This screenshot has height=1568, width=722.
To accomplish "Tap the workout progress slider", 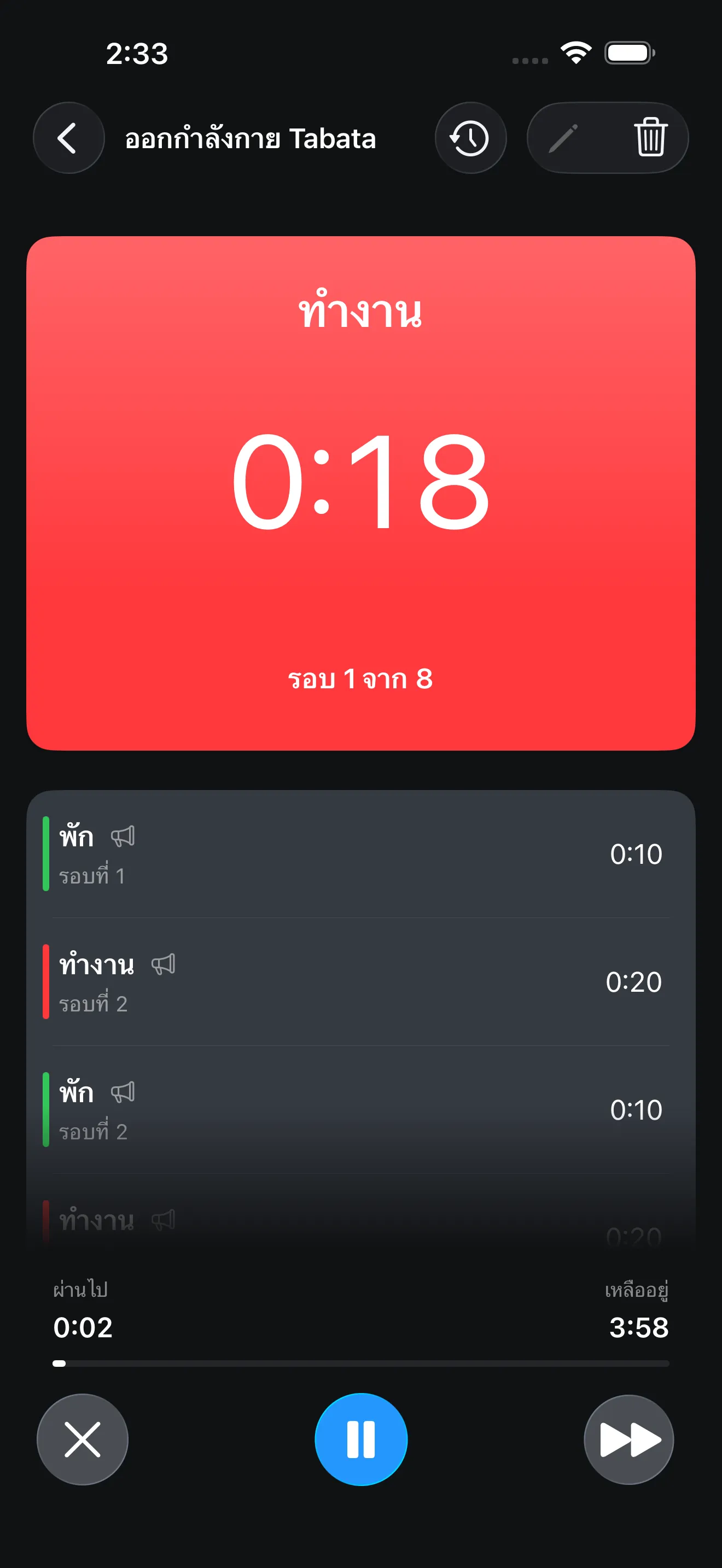I will (x=361, y=1364).
